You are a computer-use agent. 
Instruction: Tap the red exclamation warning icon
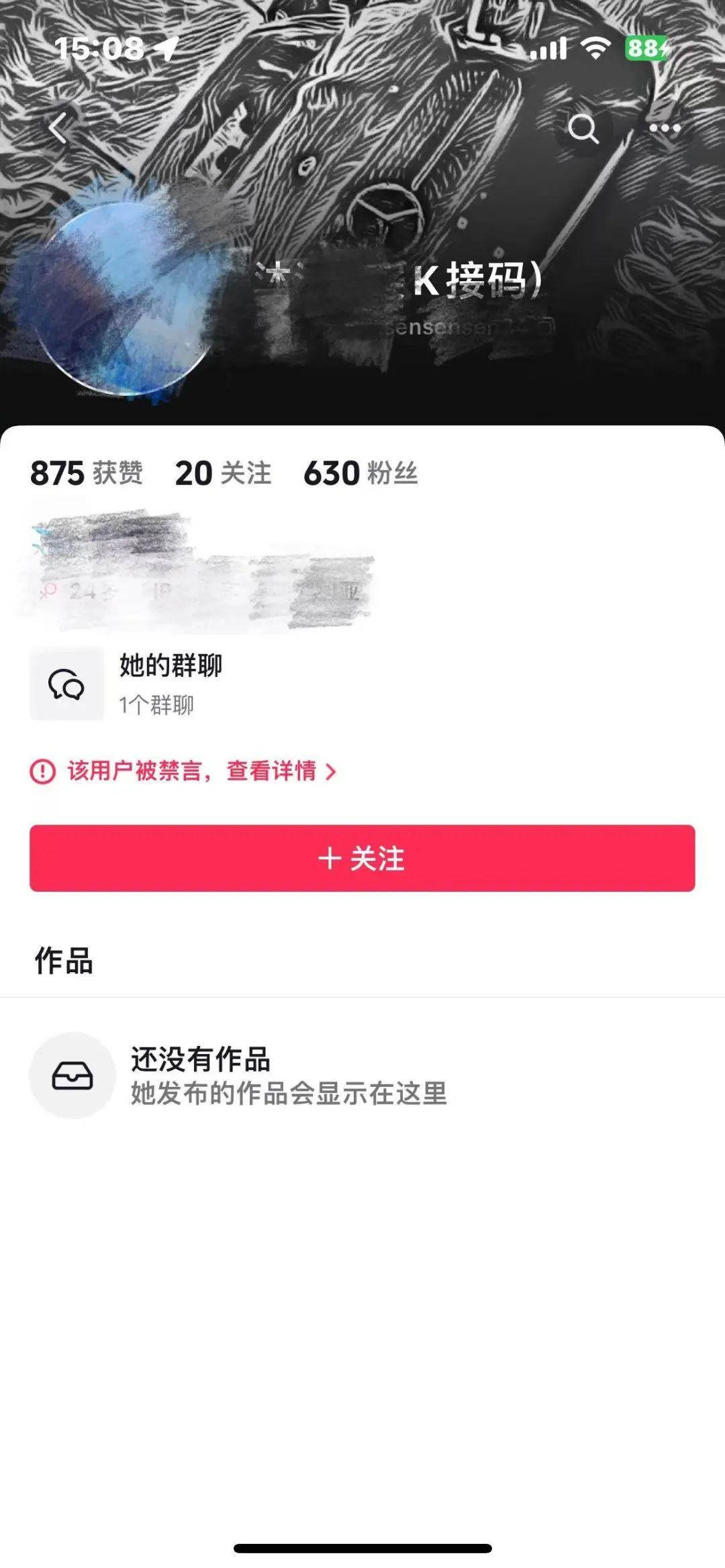coord(42,773)
